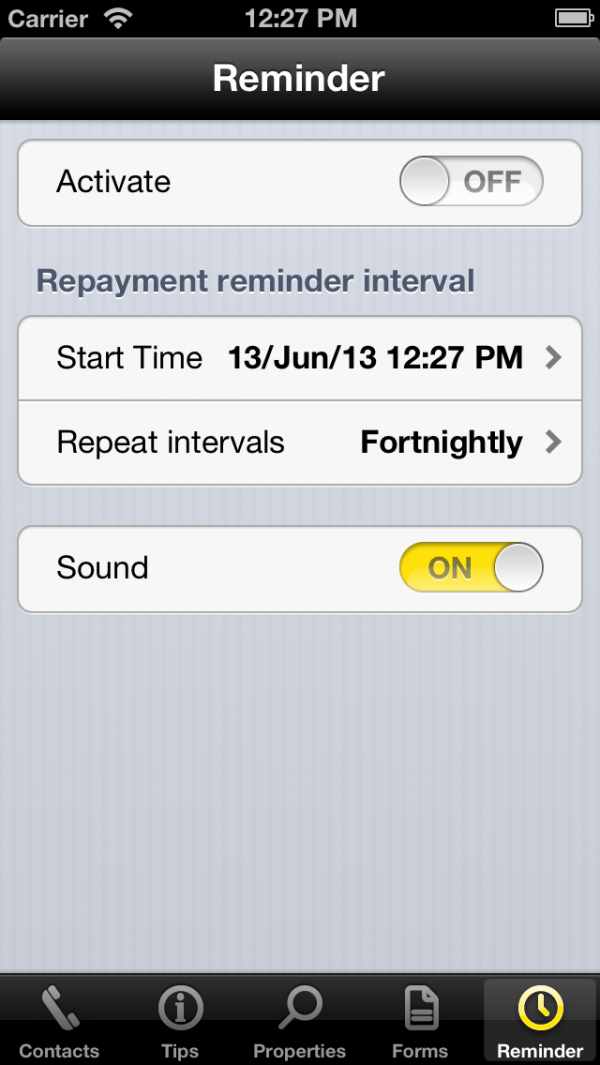
Task: Tap the Reminder tab
Action: (540, 1021)
